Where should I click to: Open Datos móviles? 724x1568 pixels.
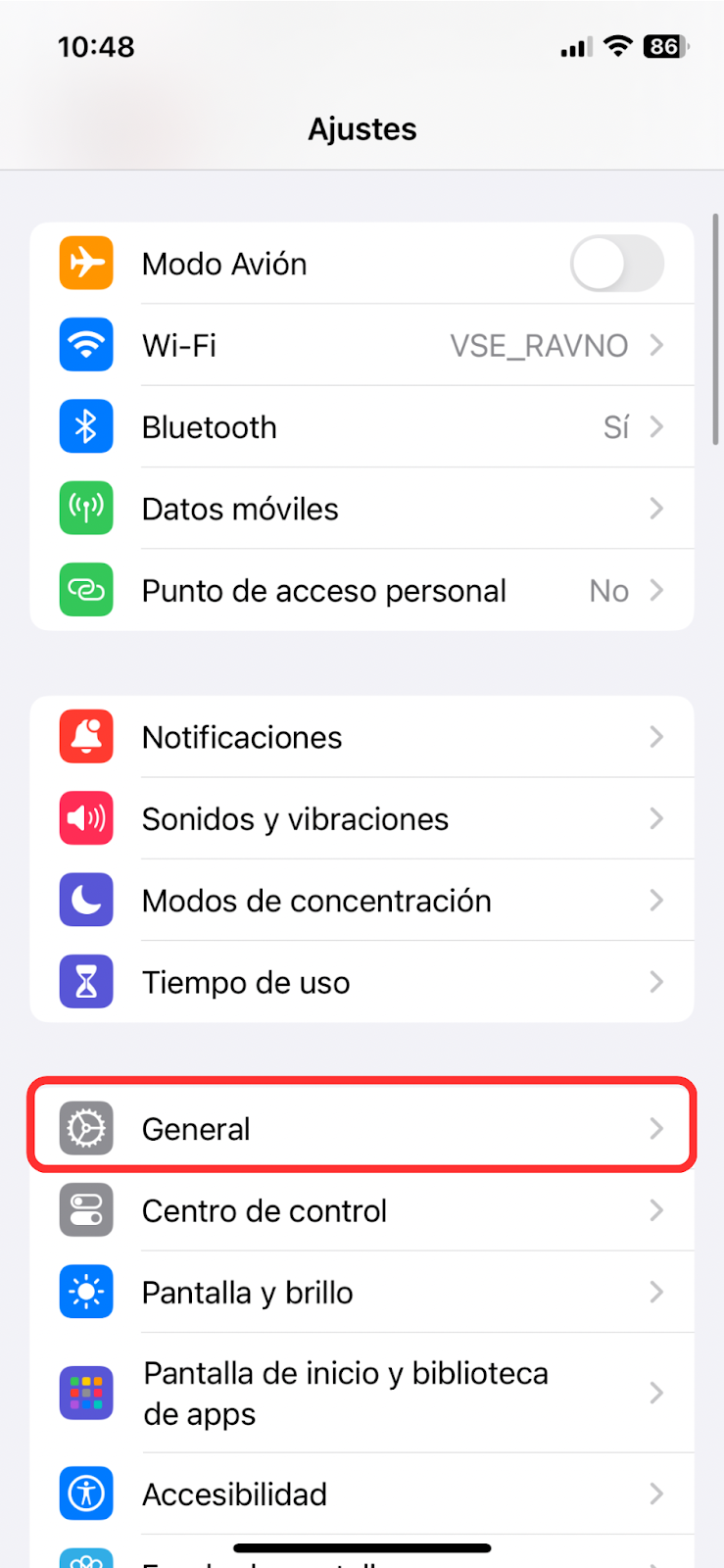click(362, 509)
